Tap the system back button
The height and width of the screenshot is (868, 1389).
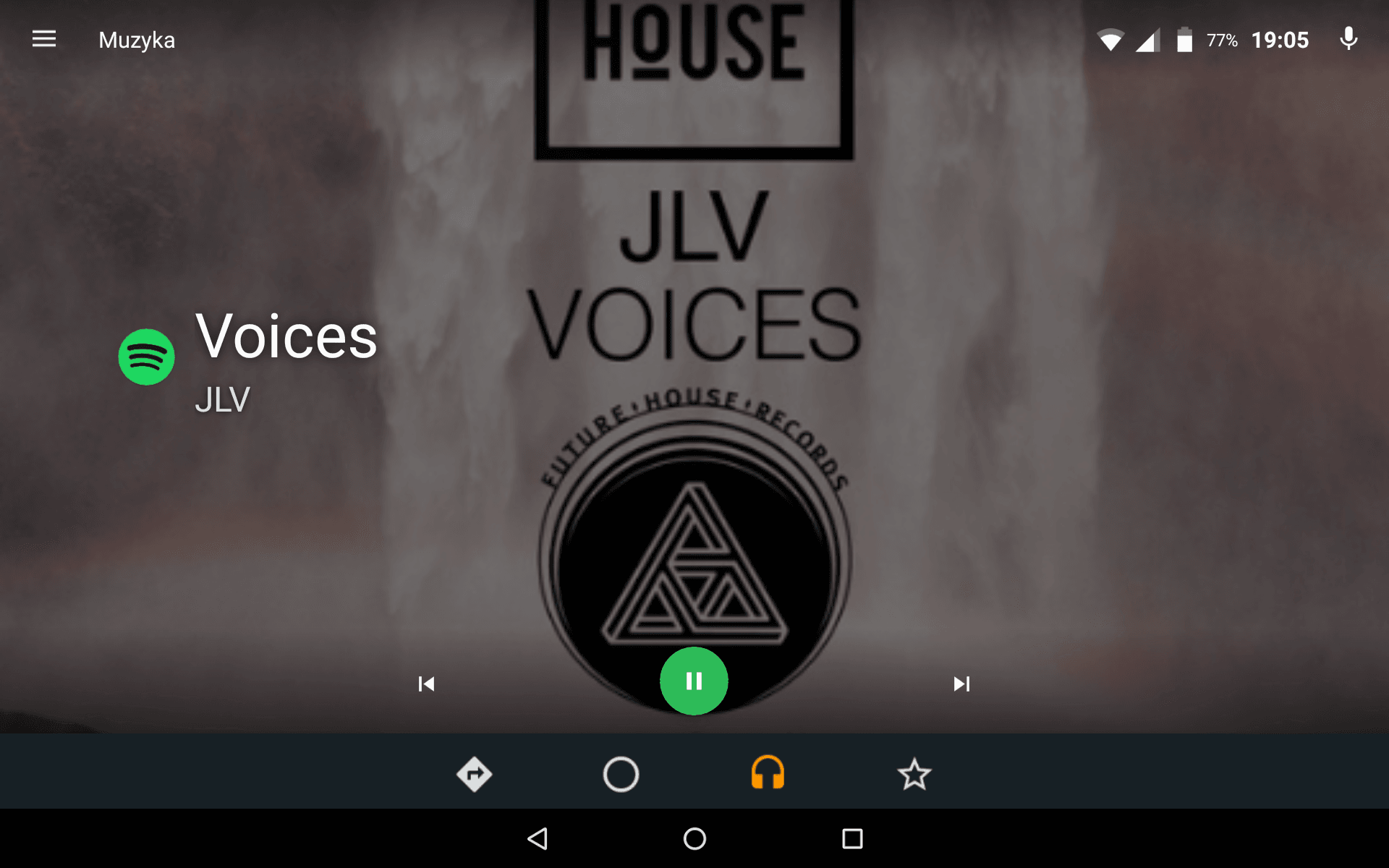[538, 839]
